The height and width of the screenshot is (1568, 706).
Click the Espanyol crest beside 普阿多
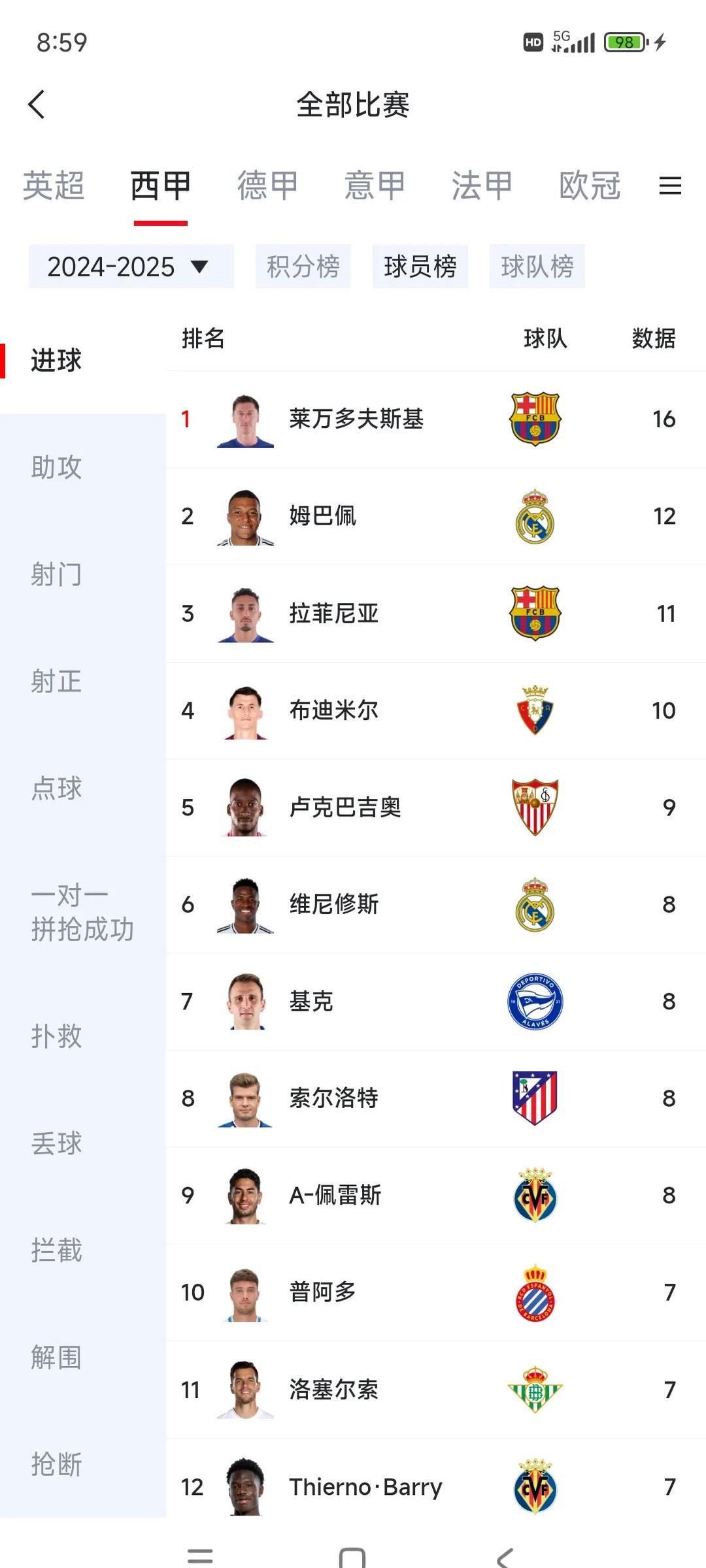(x=534, y=1293)
